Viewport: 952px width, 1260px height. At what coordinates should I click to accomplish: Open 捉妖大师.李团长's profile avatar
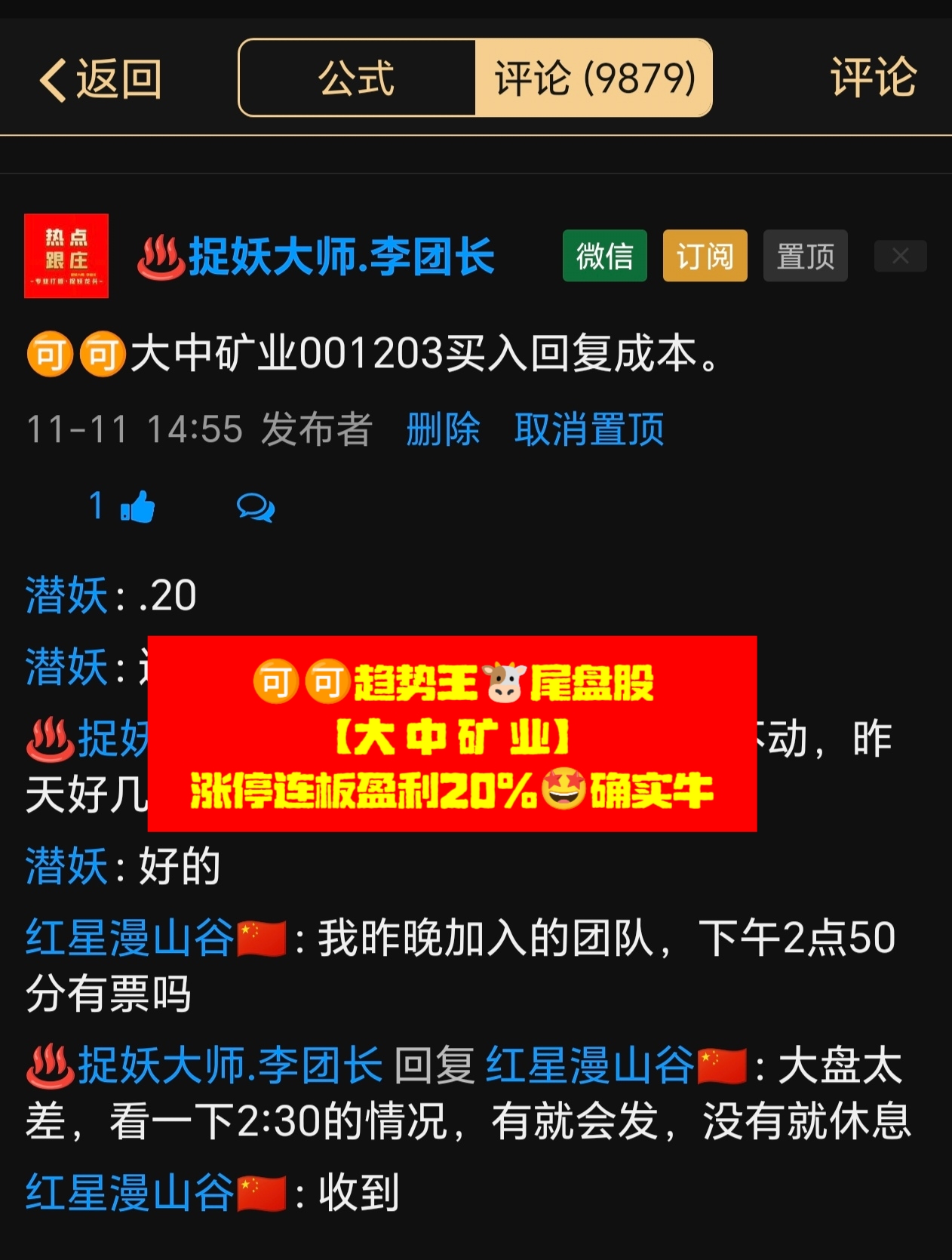pos(66,256)
